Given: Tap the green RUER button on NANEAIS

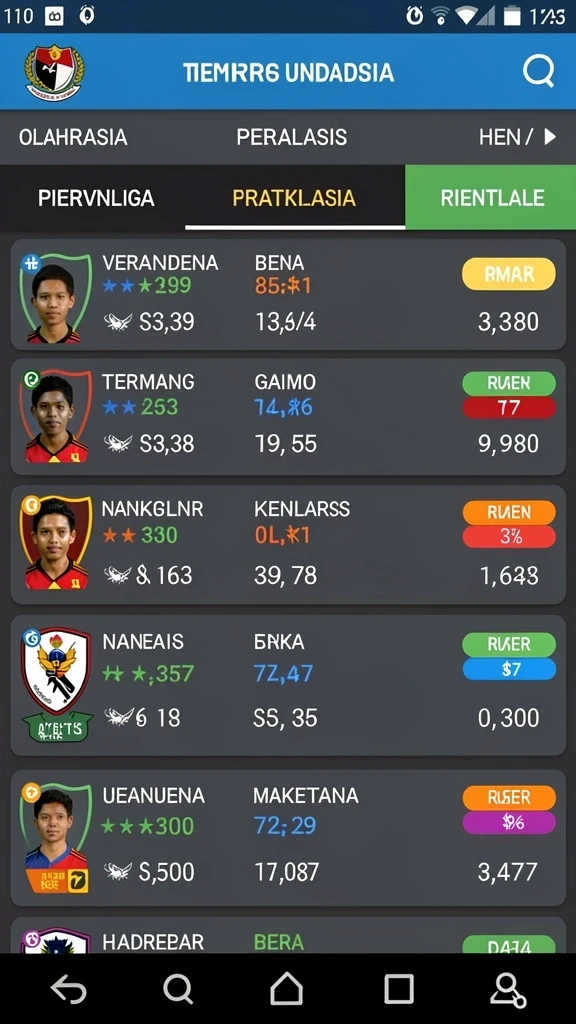Looking at the screenshot, I should pos(509,644).
